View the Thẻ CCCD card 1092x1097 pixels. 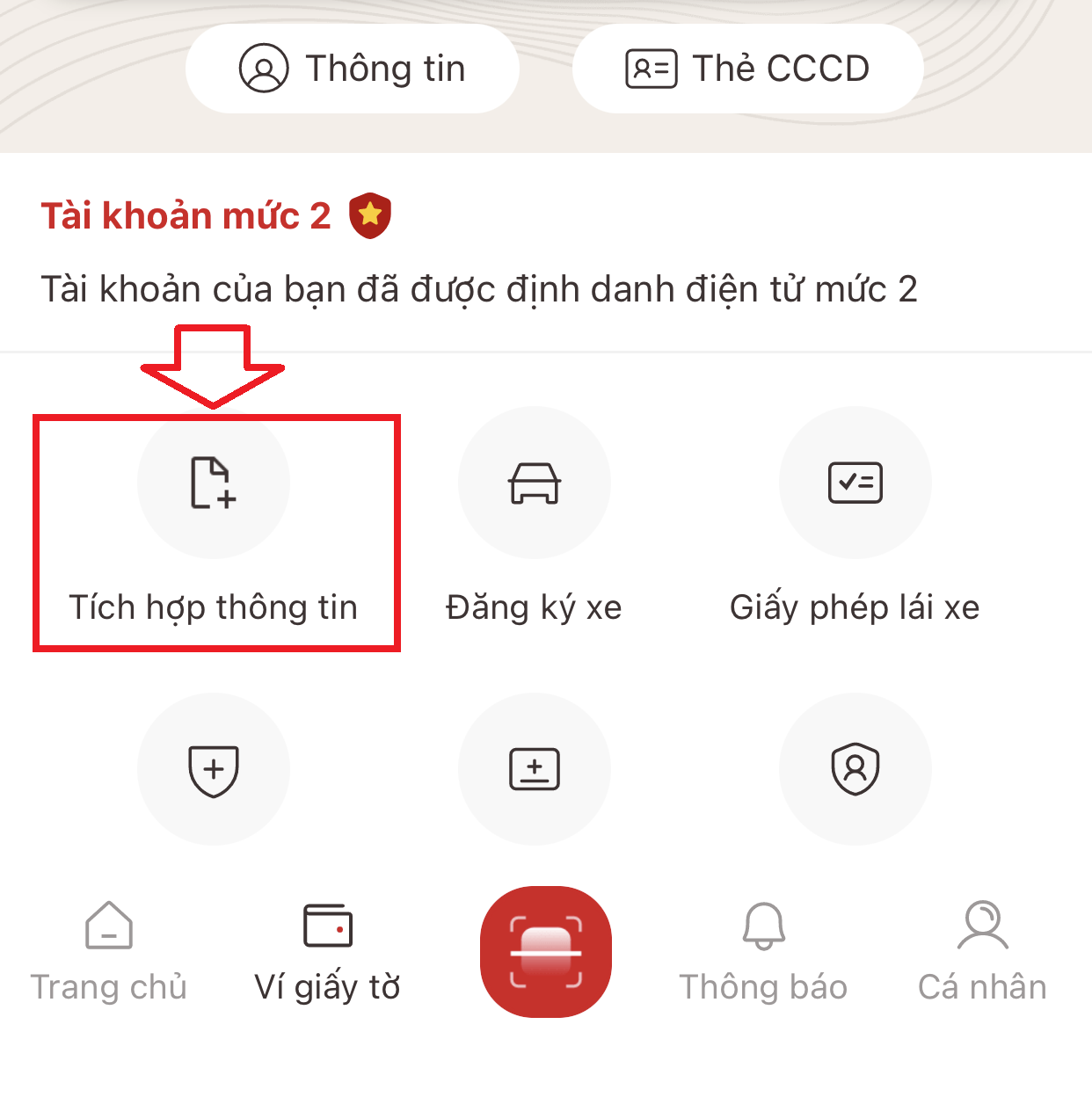coord(747,69)
